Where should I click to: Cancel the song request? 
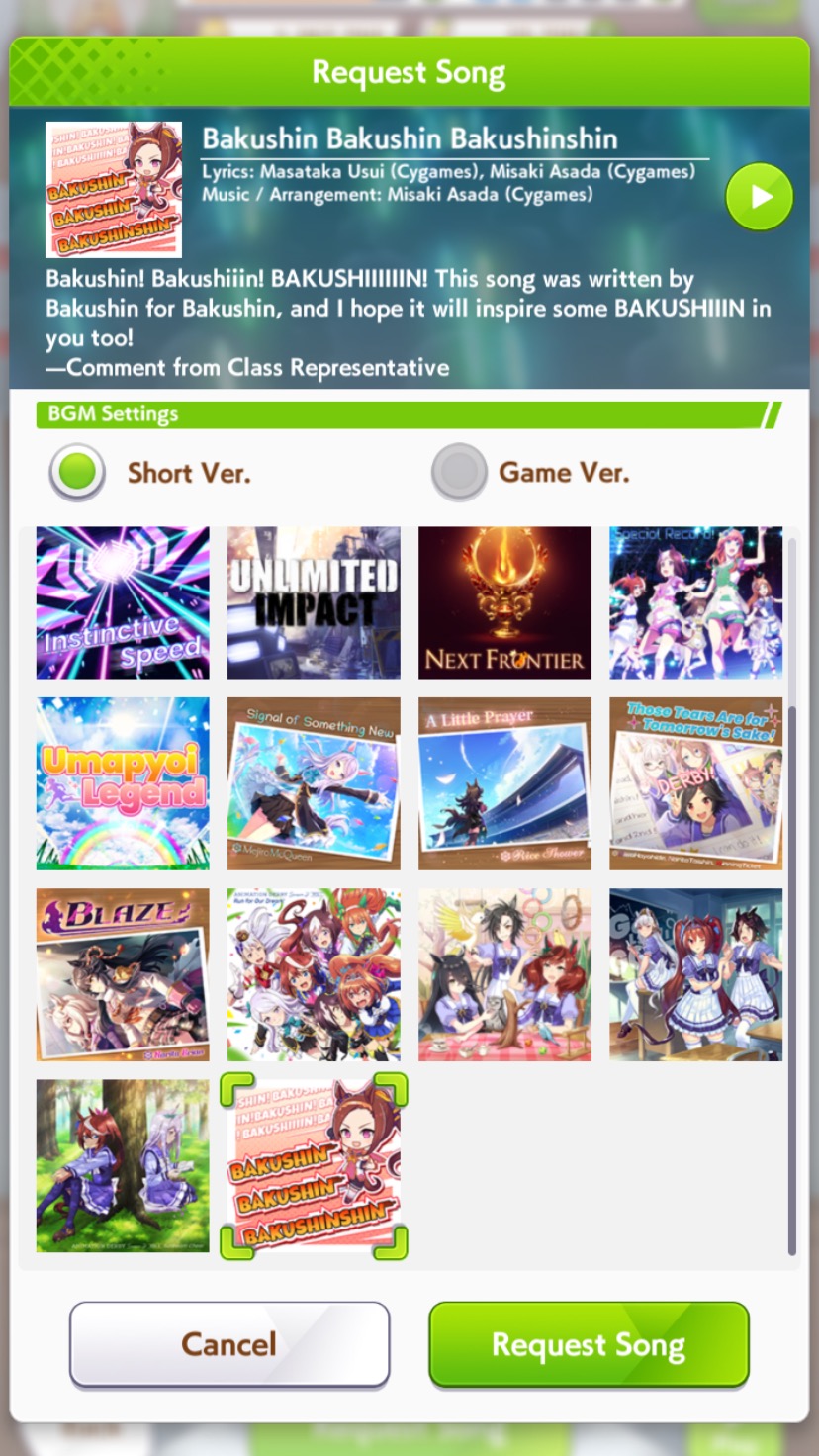(x=229, y=1344)
